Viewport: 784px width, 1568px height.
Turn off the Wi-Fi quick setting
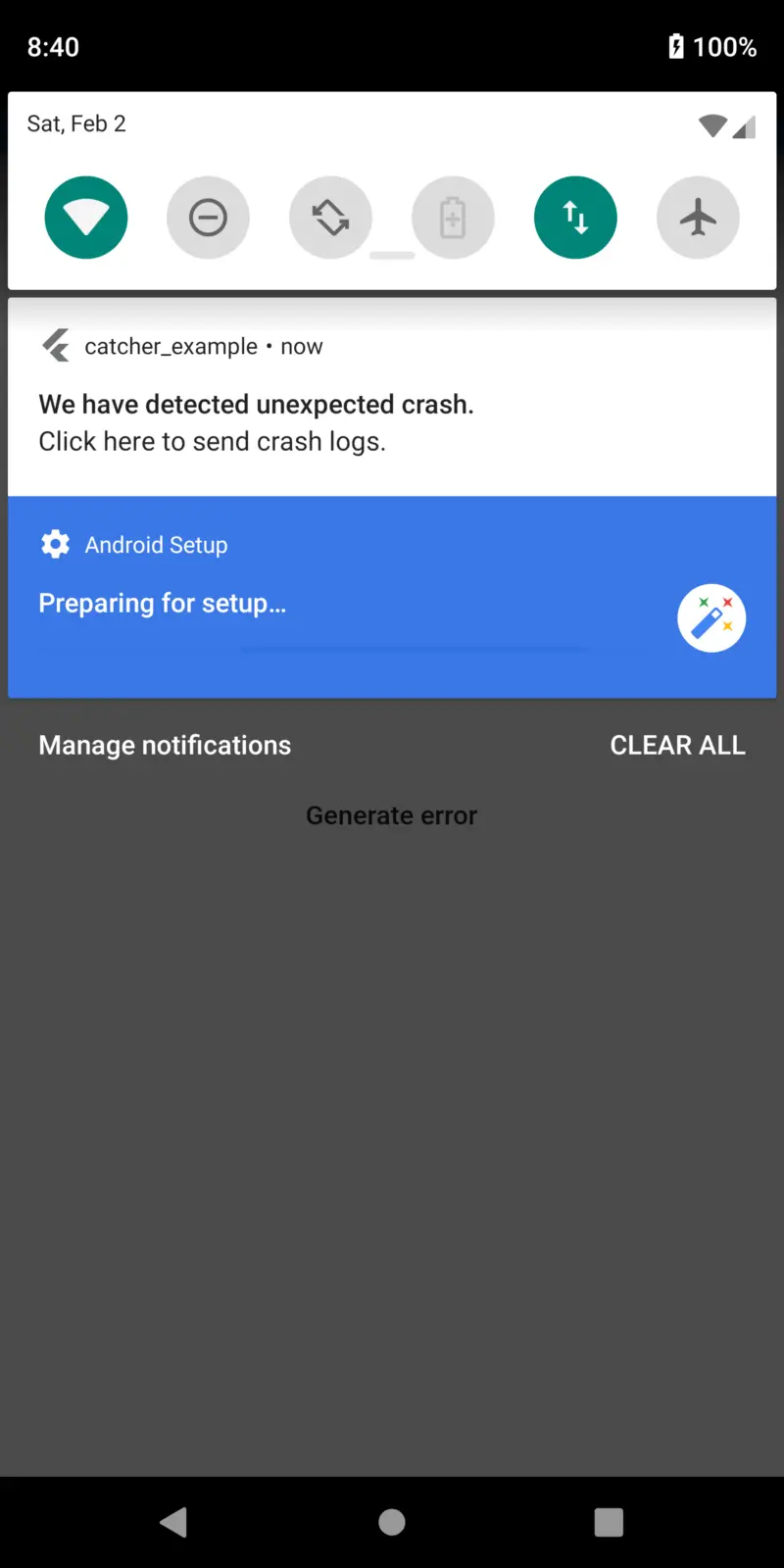point(86,218)
